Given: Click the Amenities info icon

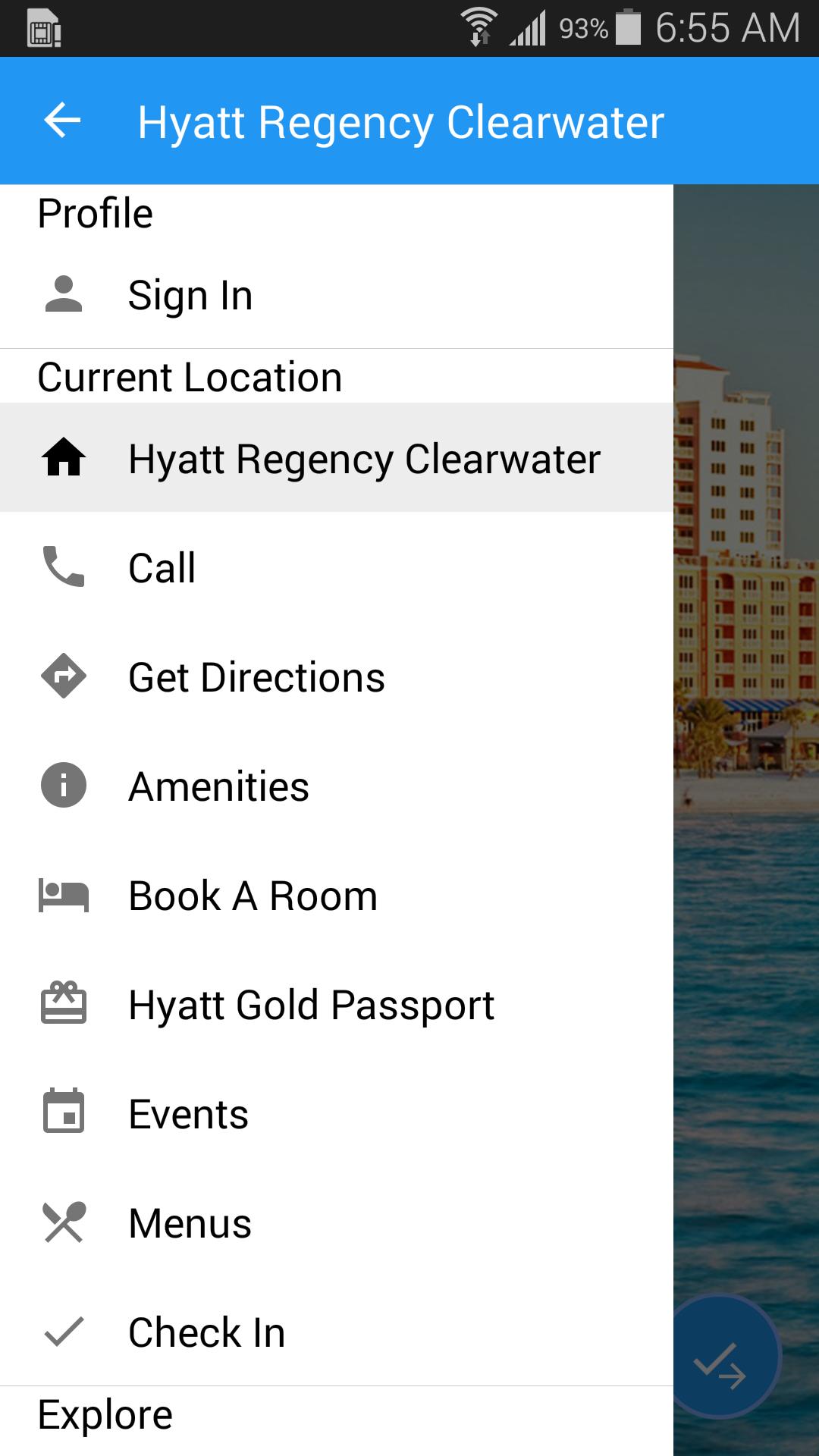Looking at the screenshot, I should point(63,786).
